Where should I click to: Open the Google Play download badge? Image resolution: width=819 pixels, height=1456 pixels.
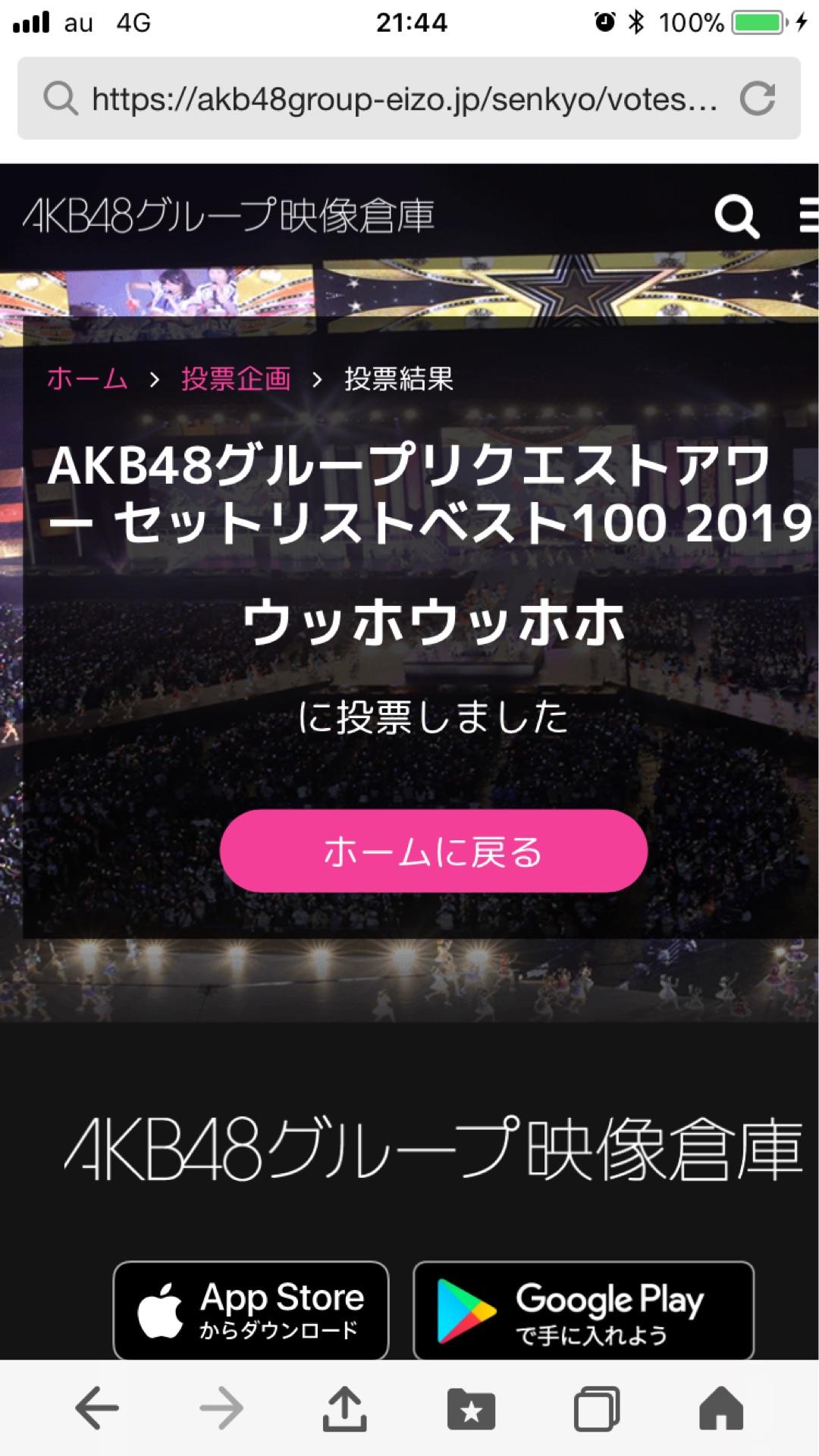click(x=583, y=1310)
